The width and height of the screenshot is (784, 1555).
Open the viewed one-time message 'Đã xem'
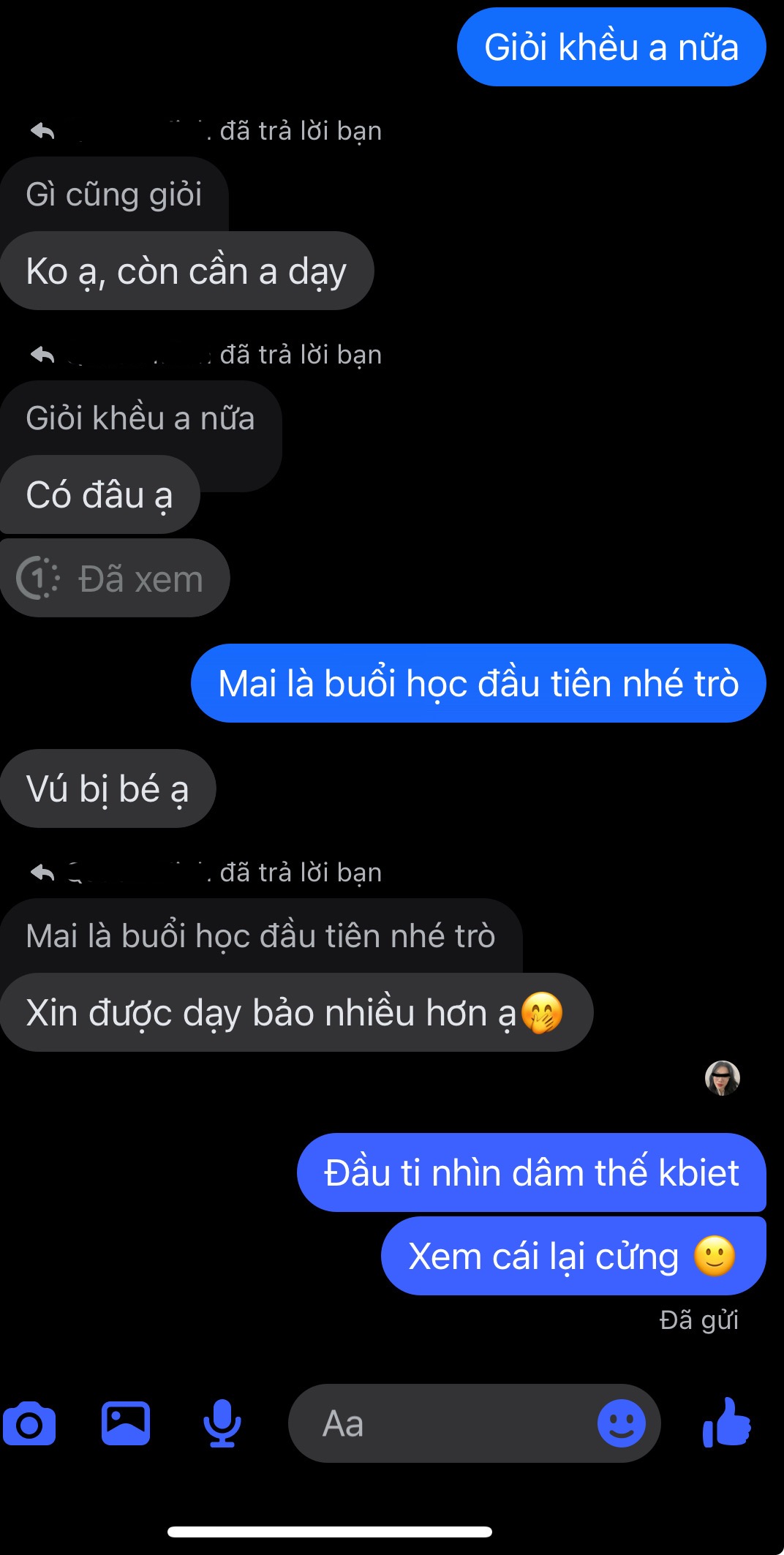pyautogui.click(x=114, y=579)
